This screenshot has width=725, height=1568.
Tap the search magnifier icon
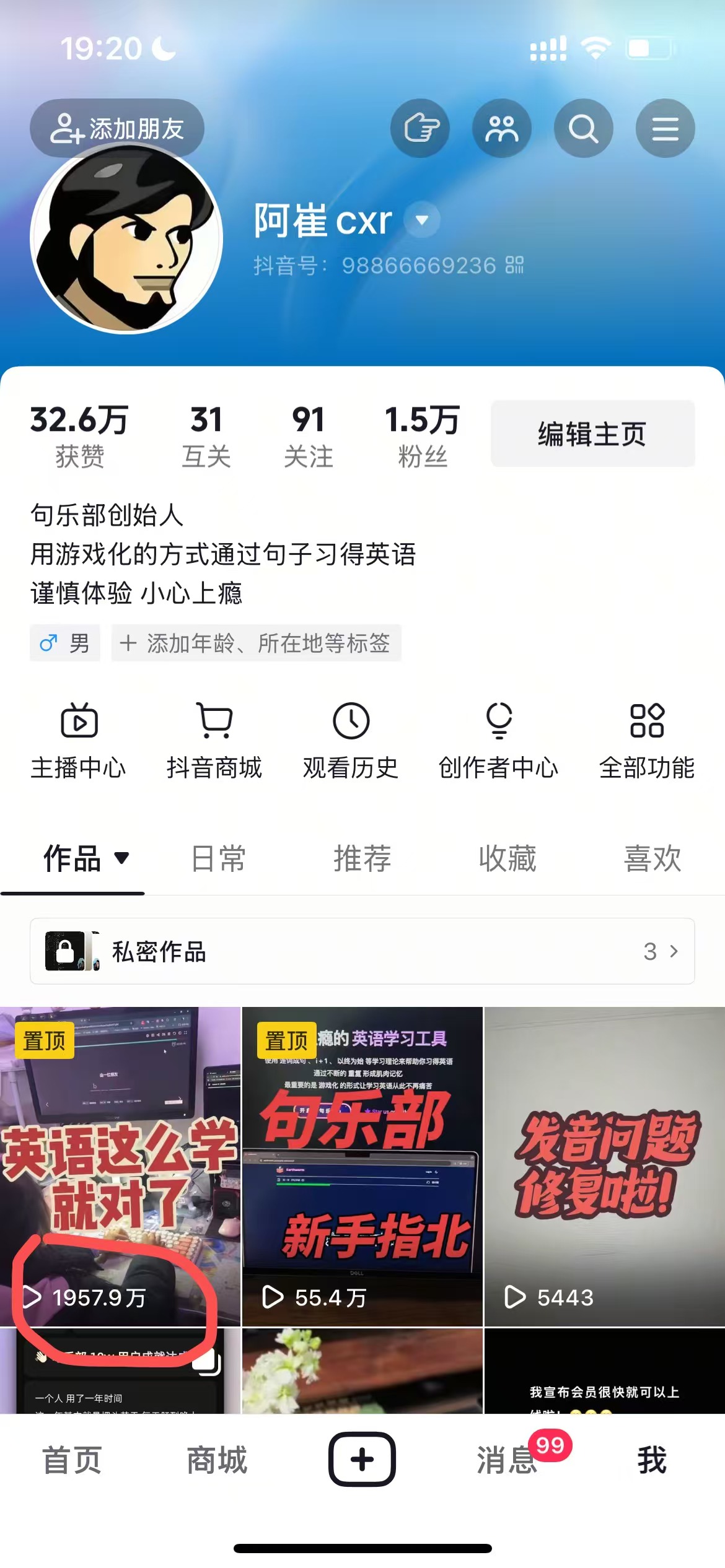(x=583, y=128)
